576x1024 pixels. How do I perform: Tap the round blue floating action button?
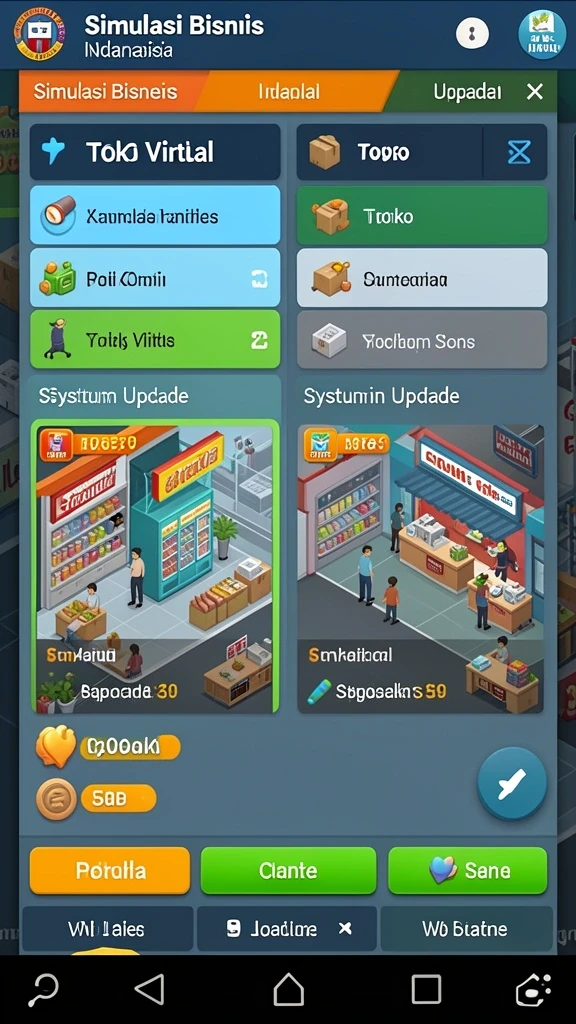point(512,784)
